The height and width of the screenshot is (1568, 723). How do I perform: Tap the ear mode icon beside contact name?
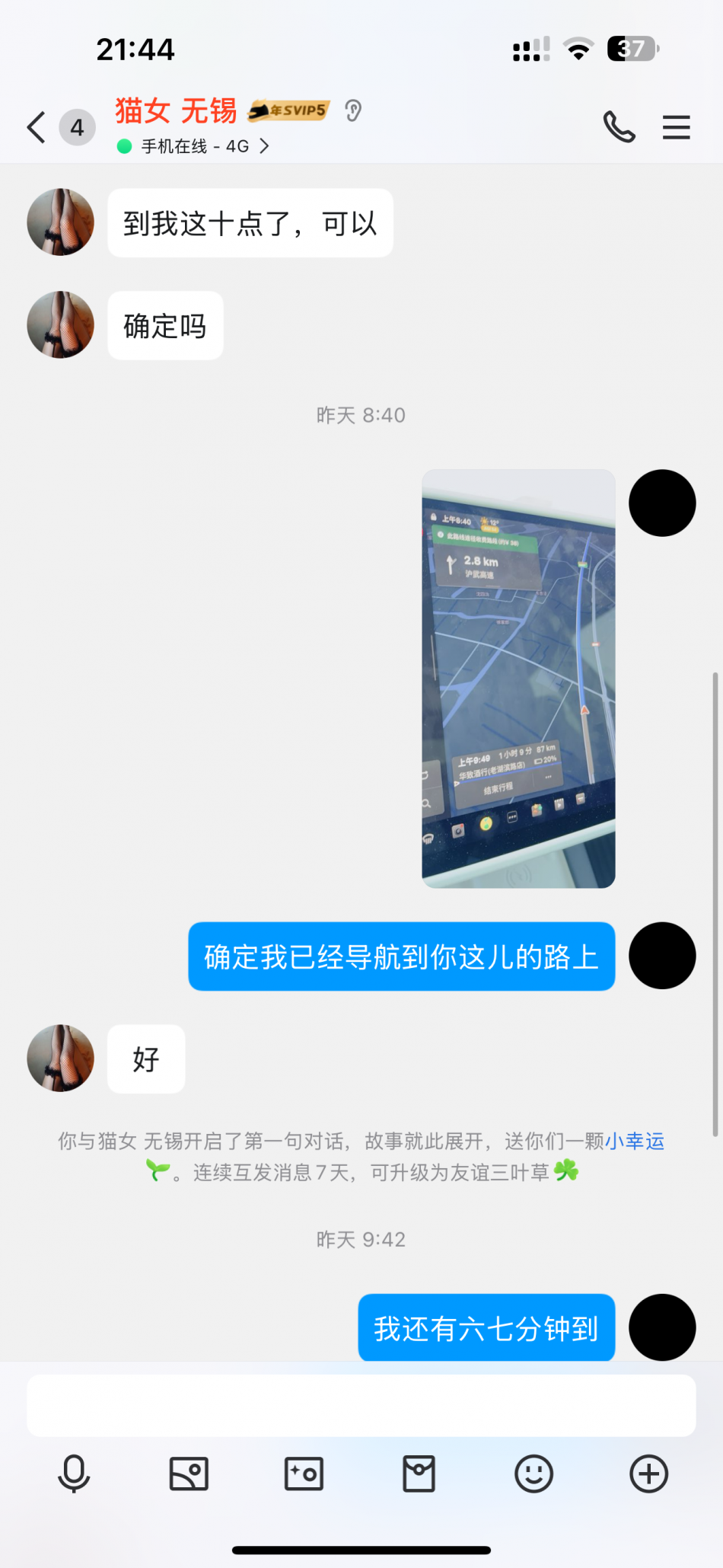[x=352, y=111]
